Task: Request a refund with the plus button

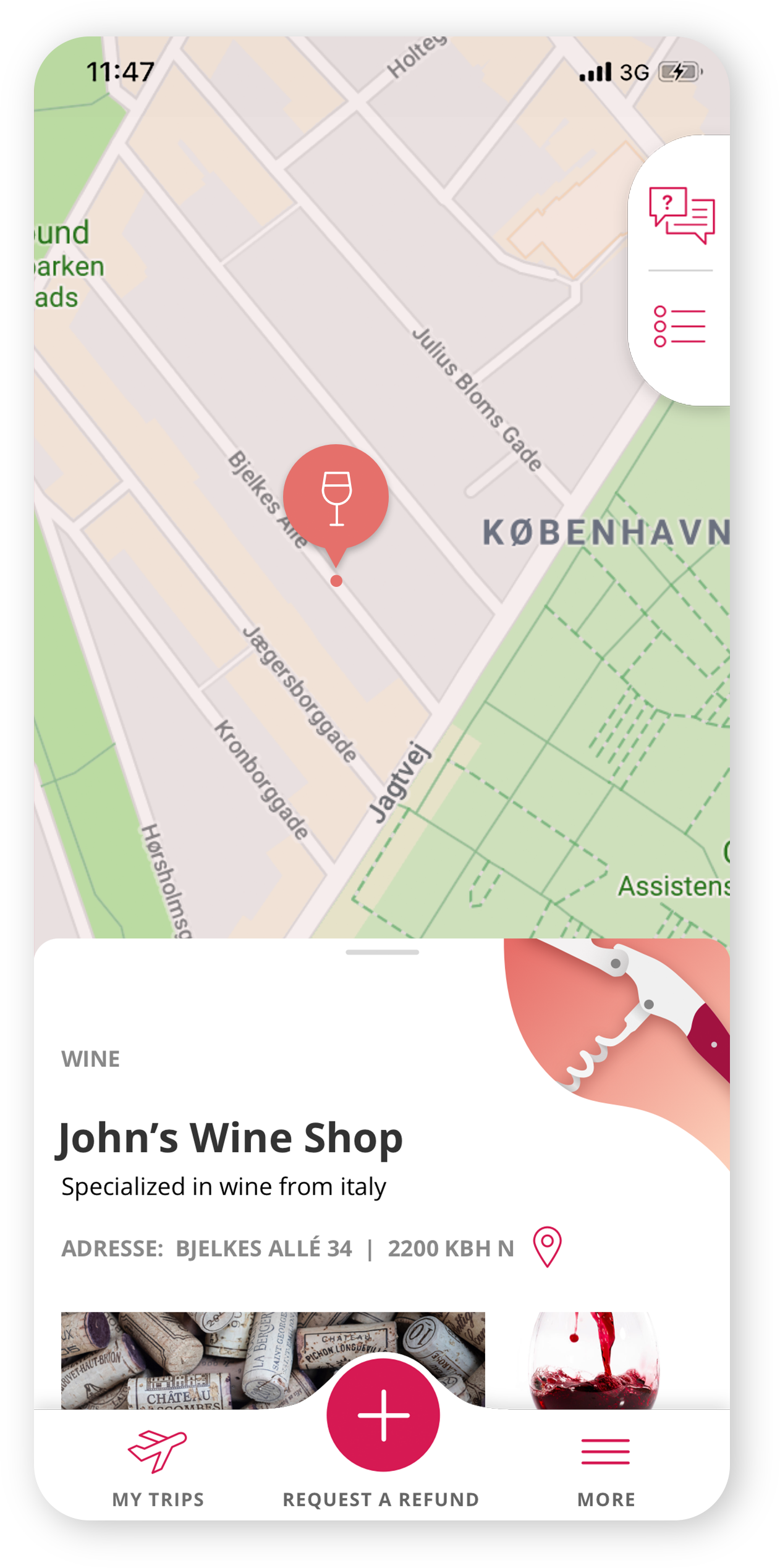Action: click(x=383, y=1415)
